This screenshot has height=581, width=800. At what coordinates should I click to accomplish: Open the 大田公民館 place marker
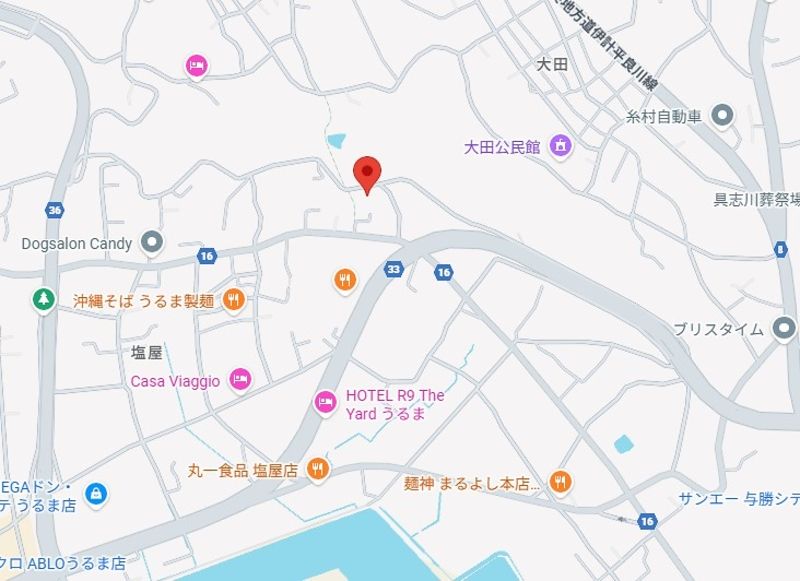[560, 146]
